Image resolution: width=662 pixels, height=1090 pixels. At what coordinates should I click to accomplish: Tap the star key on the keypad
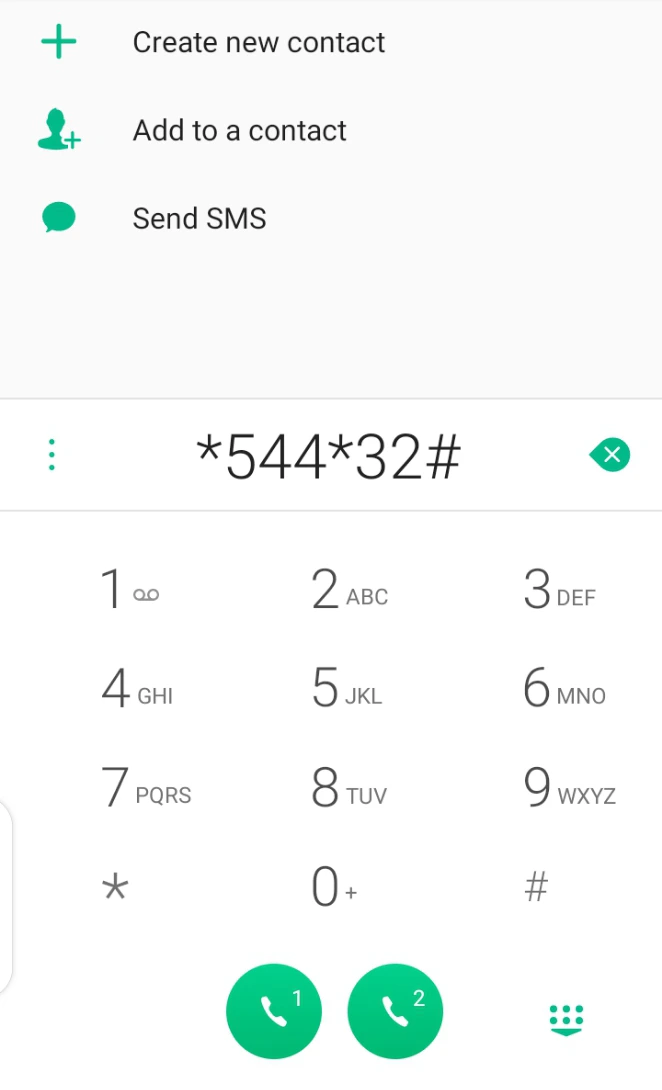pos(115,887)
